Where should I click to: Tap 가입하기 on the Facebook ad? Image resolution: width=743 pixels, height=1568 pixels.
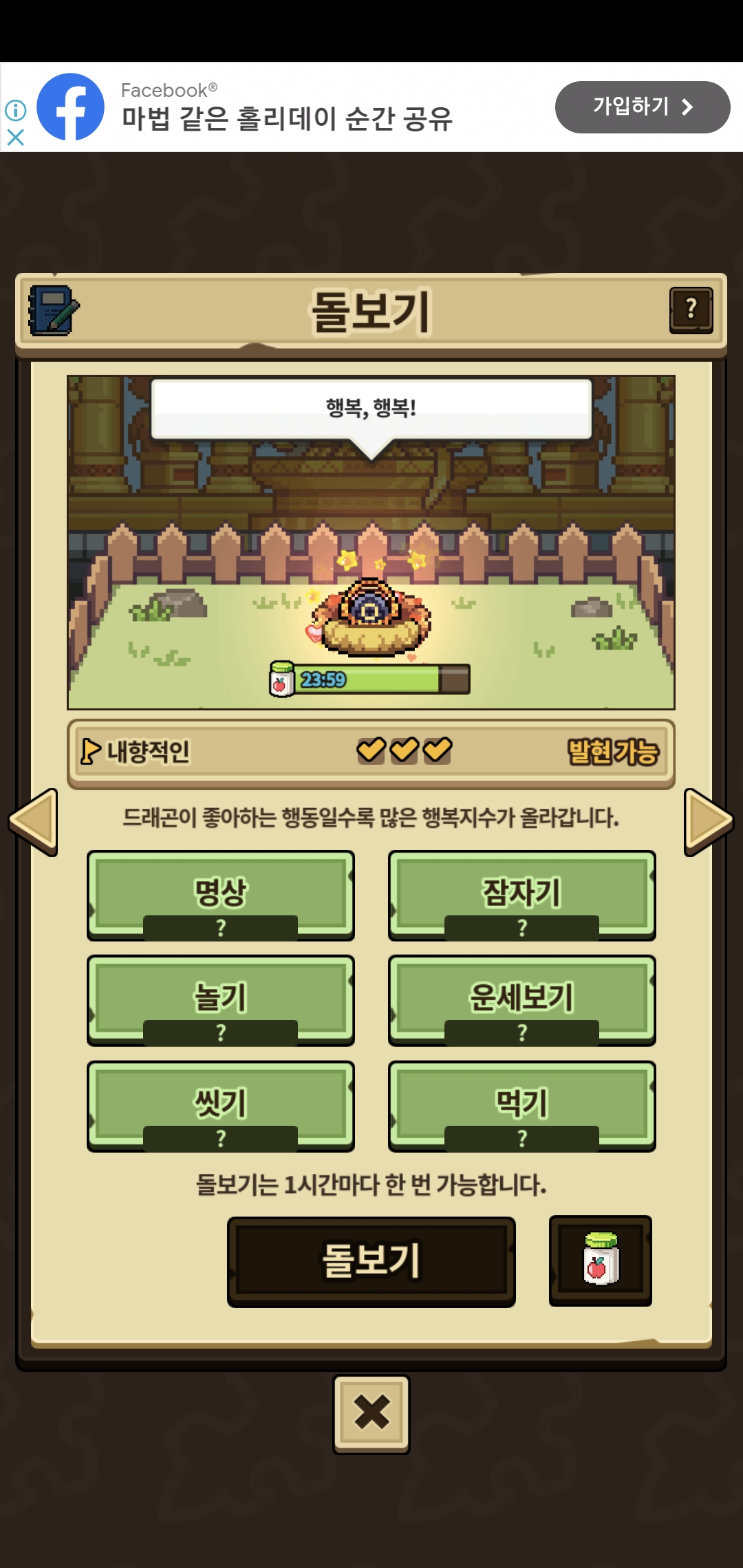[x=642, y=107]
